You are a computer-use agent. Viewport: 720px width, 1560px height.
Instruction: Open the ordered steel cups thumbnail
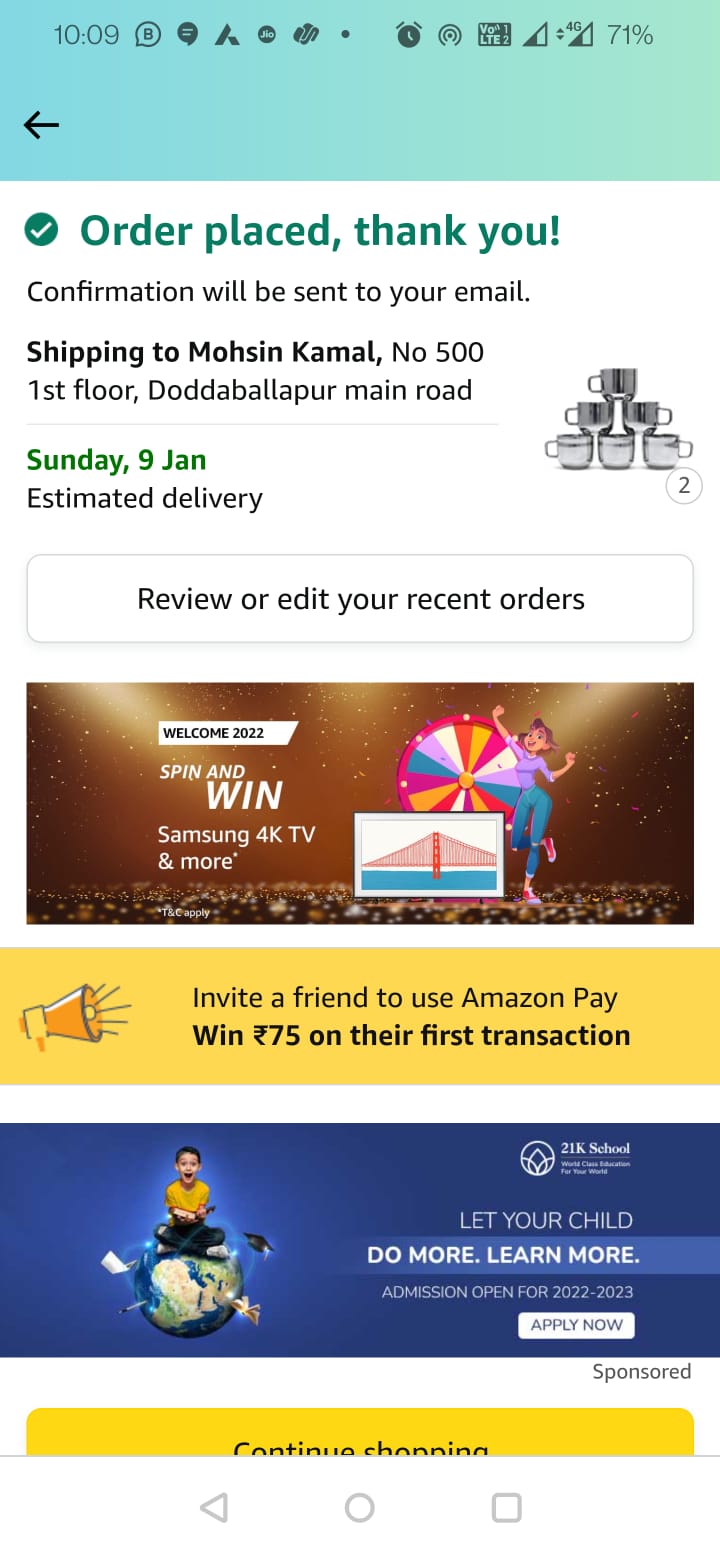(x=617, y=421)
